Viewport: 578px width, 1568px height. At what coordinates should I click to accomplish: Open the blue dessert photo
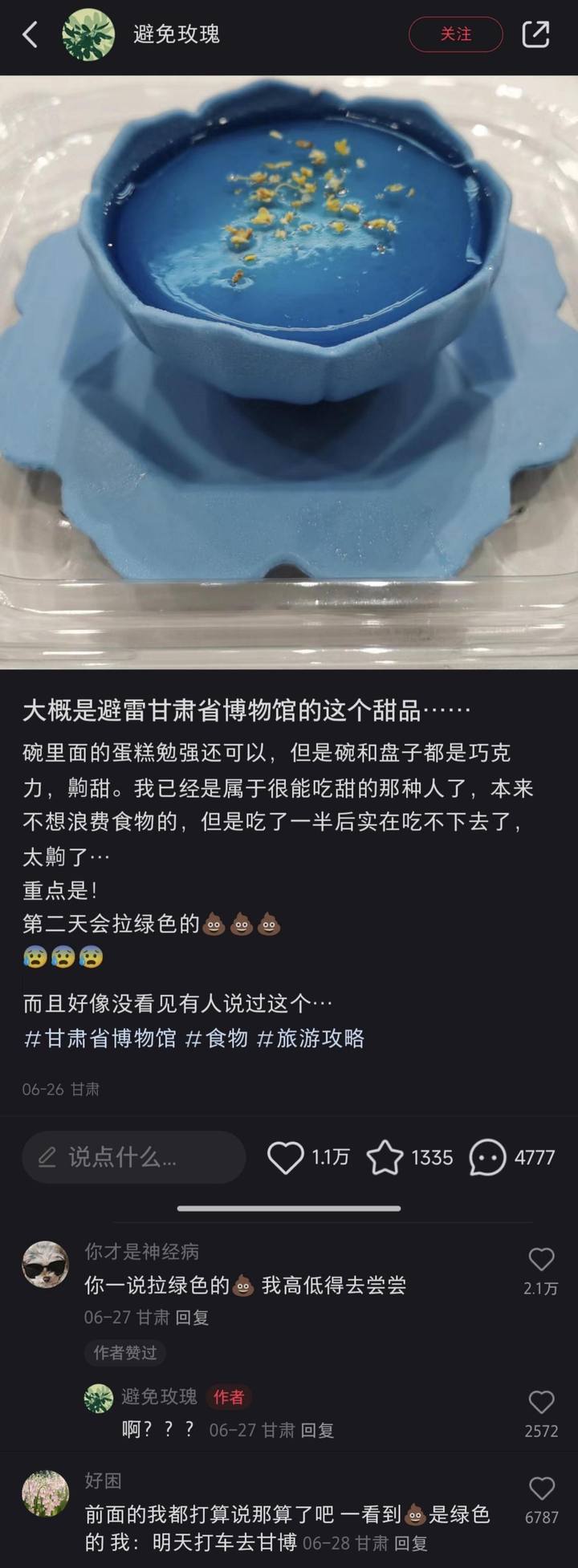tap(289, 369)
